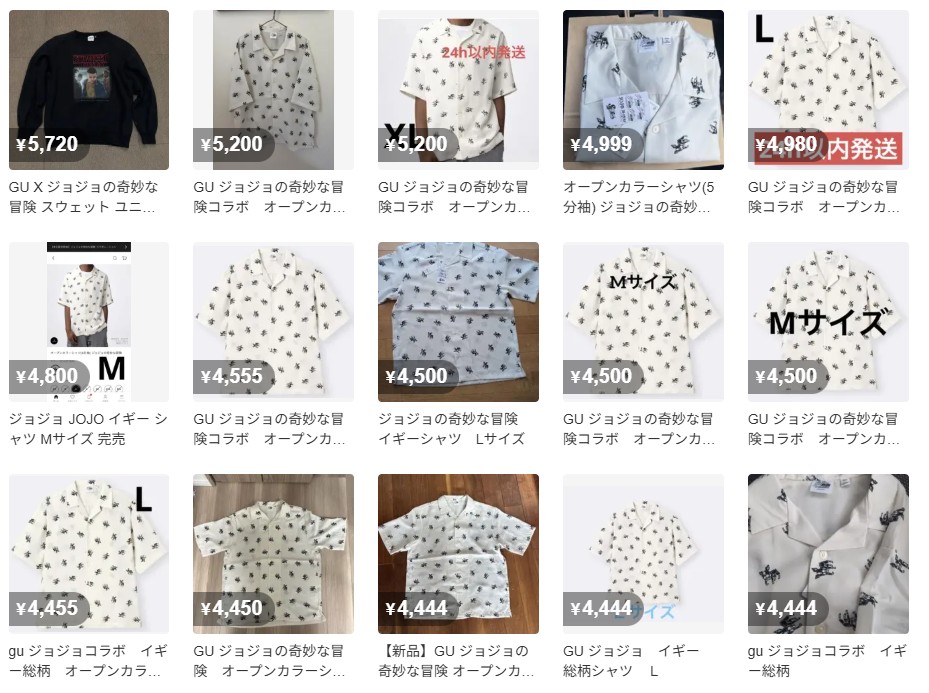Select the ¥4,444 GU ジョジョ イギー 総柄シャツ L item
Screen dimensions: 929x693
point(643,554)
